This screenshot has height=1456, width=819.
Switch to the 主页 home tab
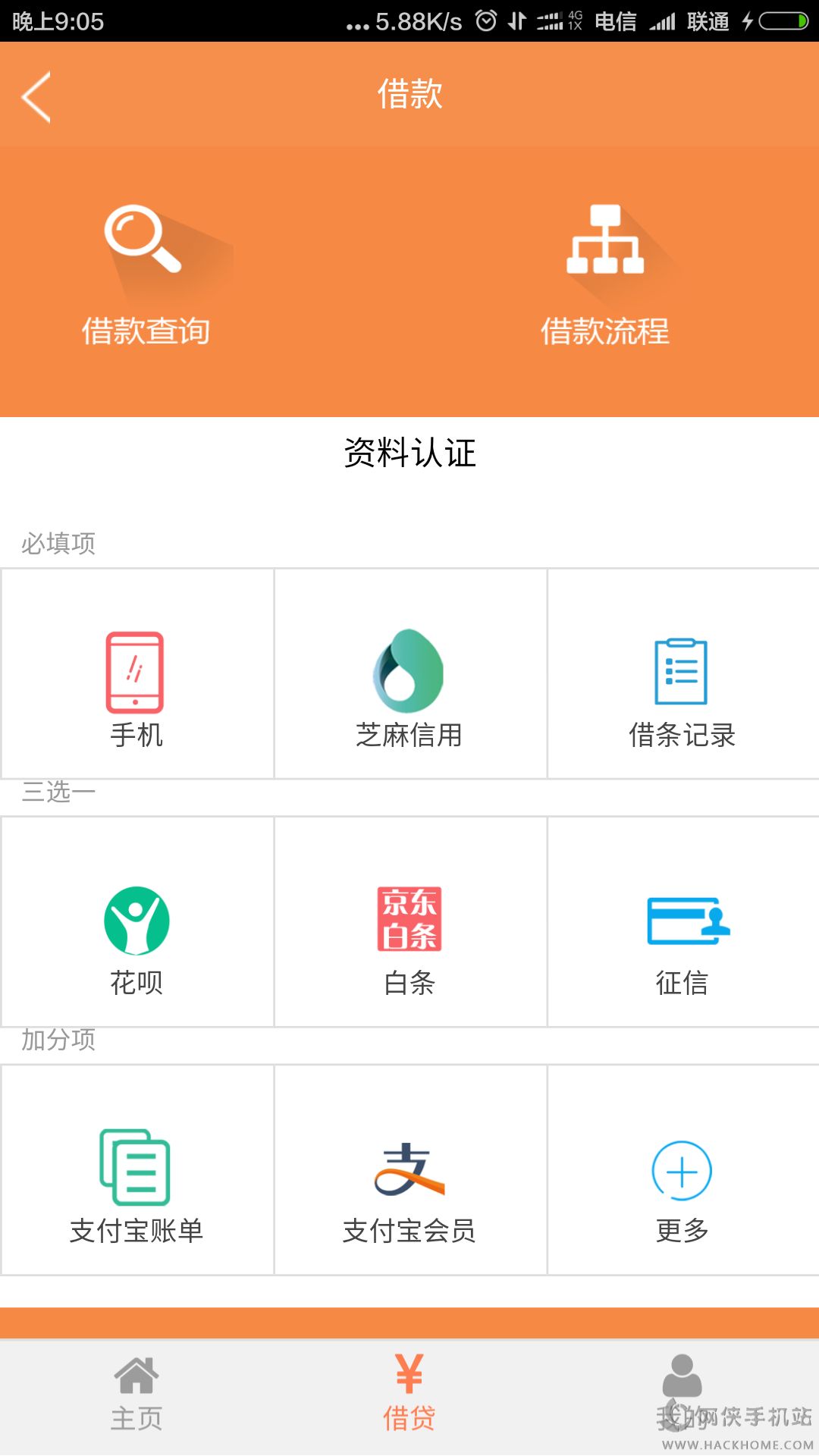pyautogui.click(x=136, y=1395)
